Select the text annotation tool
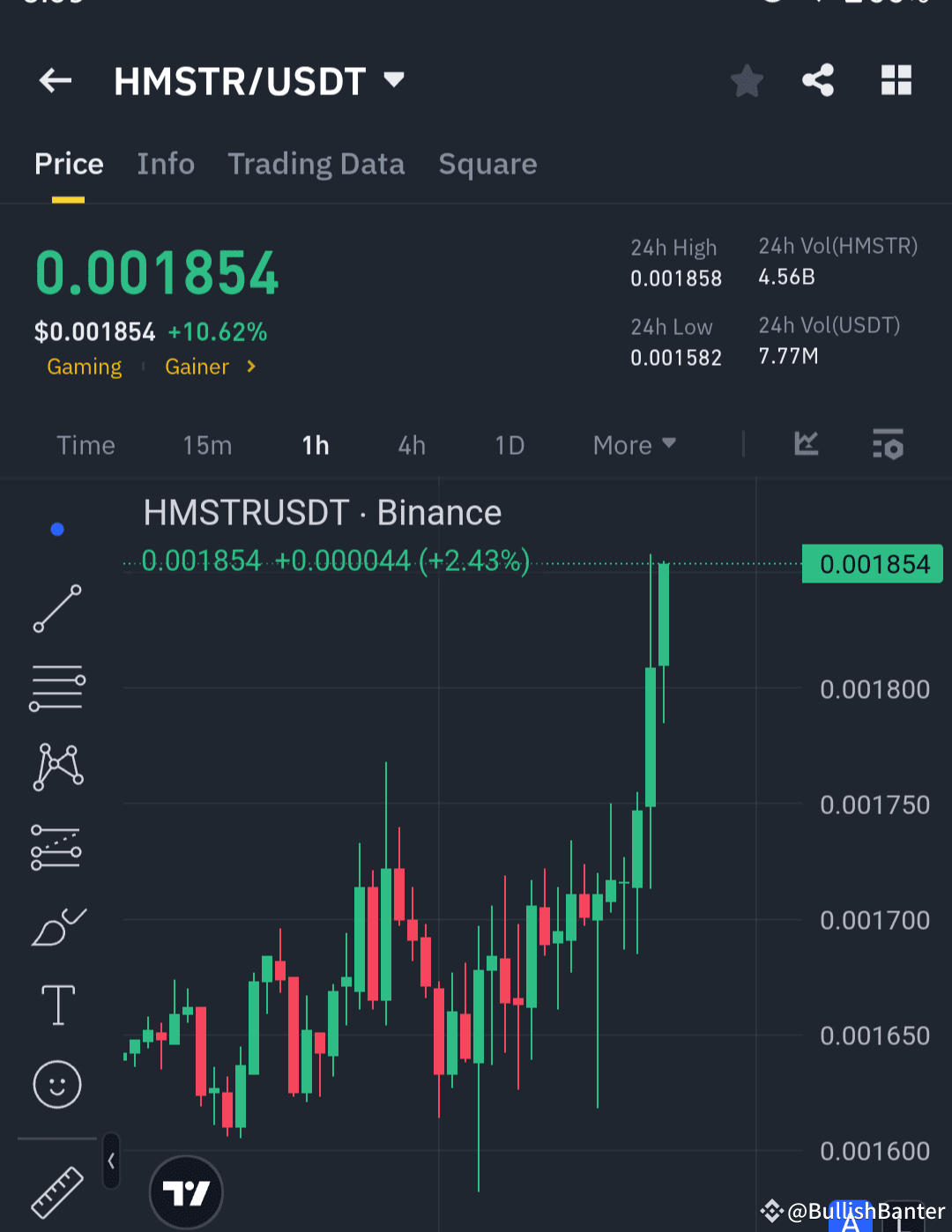Image resolution: width=952 pixels, height=1232 pixels. click(x=56, y=1005)
